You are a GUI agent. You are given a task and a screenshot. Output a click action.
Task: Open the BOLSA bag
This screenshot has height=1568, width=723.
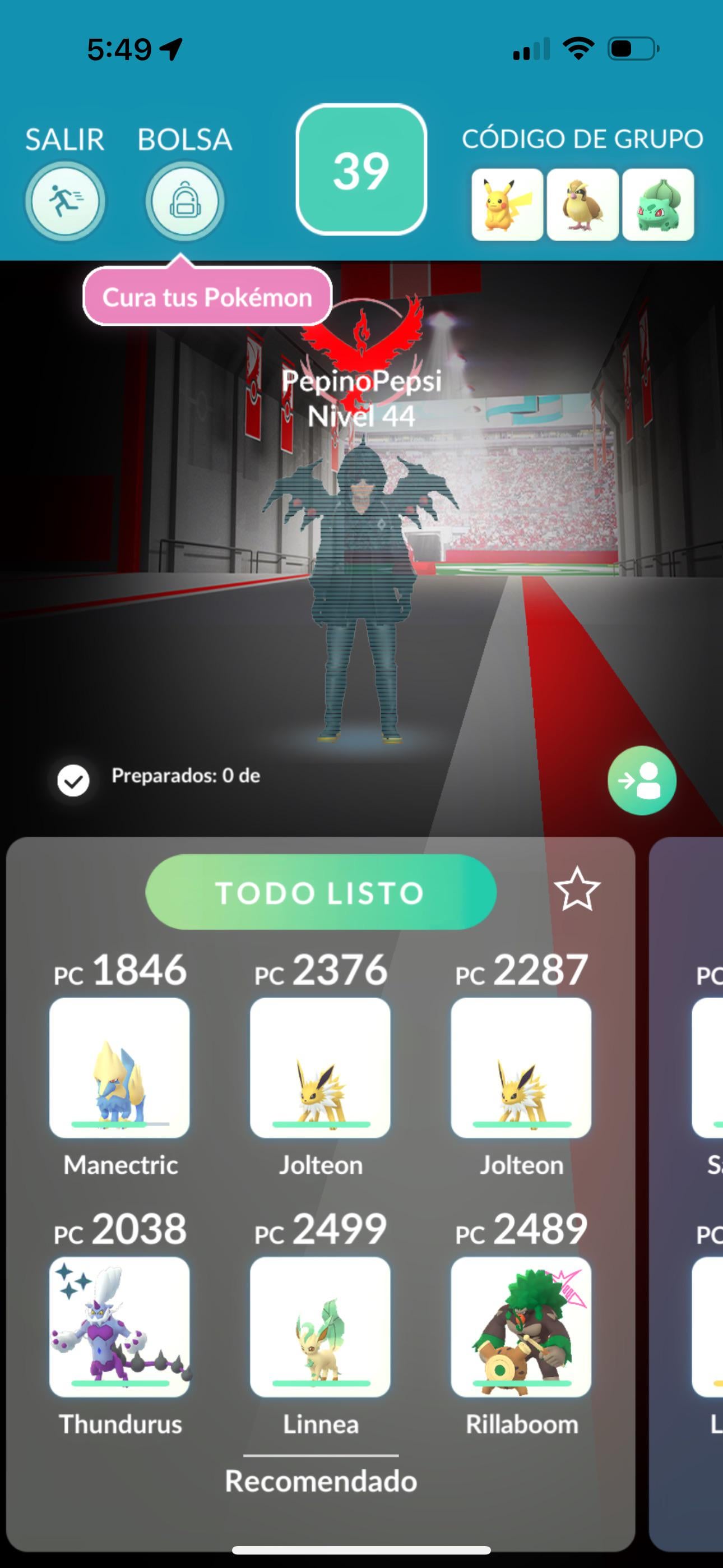(x=184, y=201)
